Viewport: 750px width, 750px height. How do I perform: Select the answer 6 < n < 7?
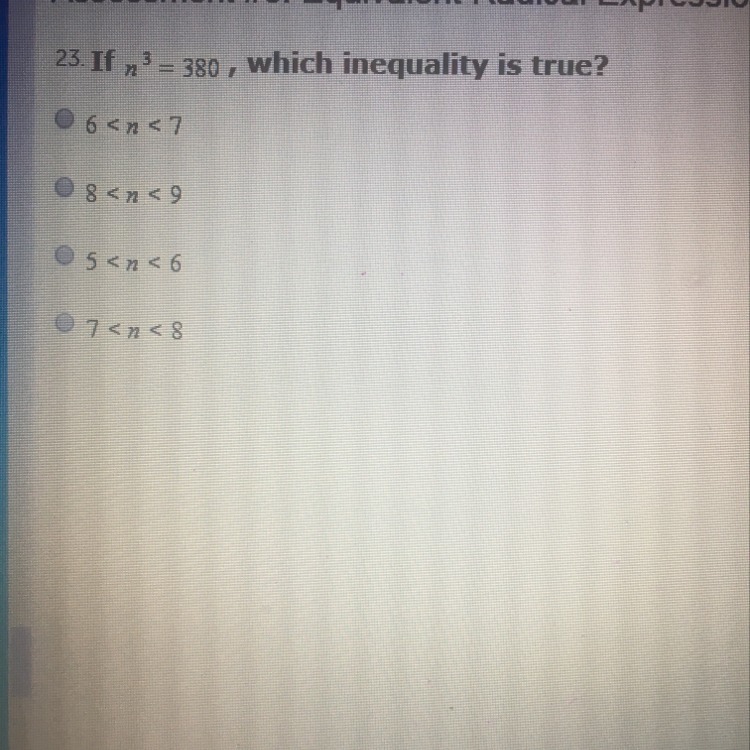coord(67,120)
